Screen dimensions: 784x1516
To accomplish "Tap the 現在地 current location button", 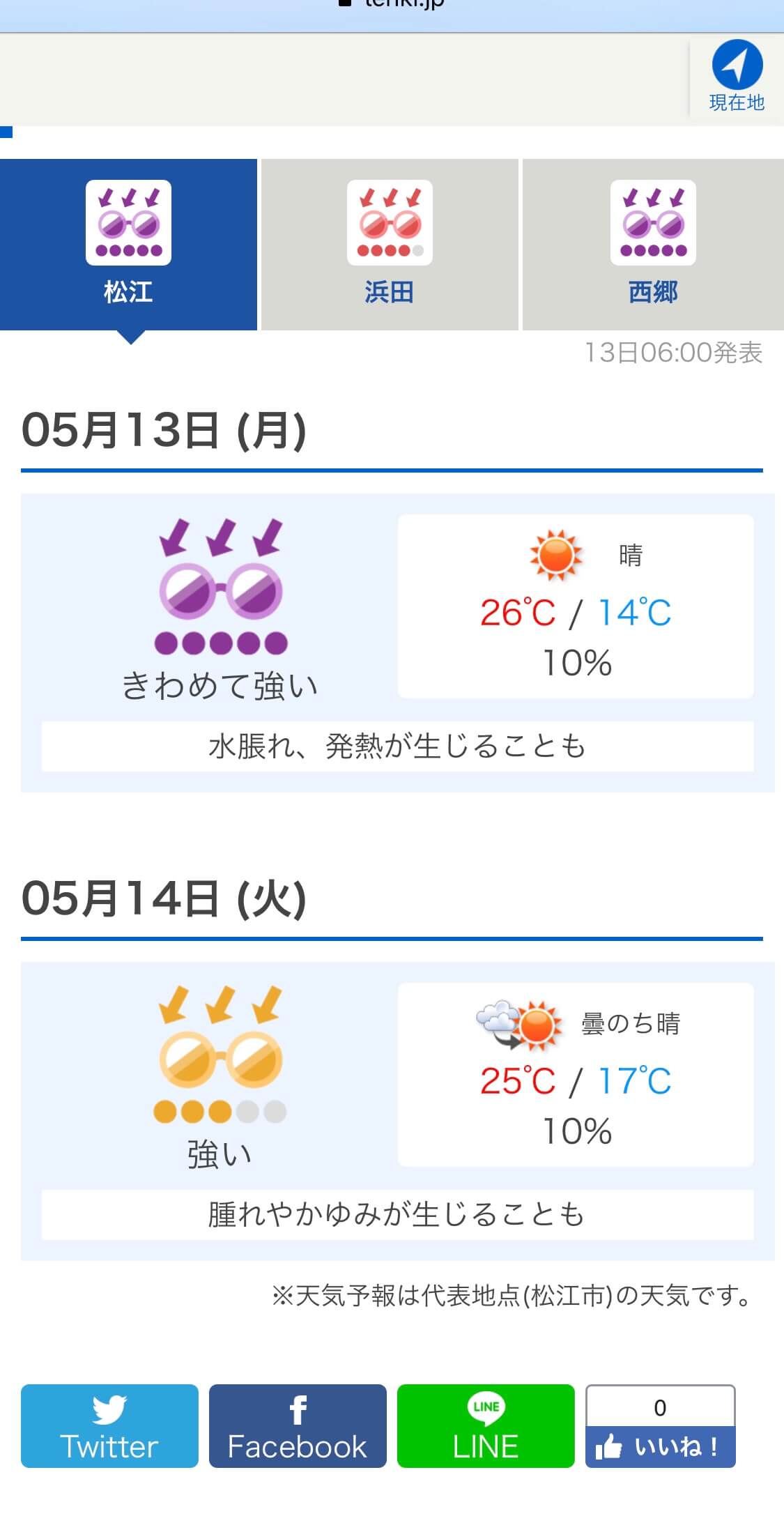I will [737, 77].
